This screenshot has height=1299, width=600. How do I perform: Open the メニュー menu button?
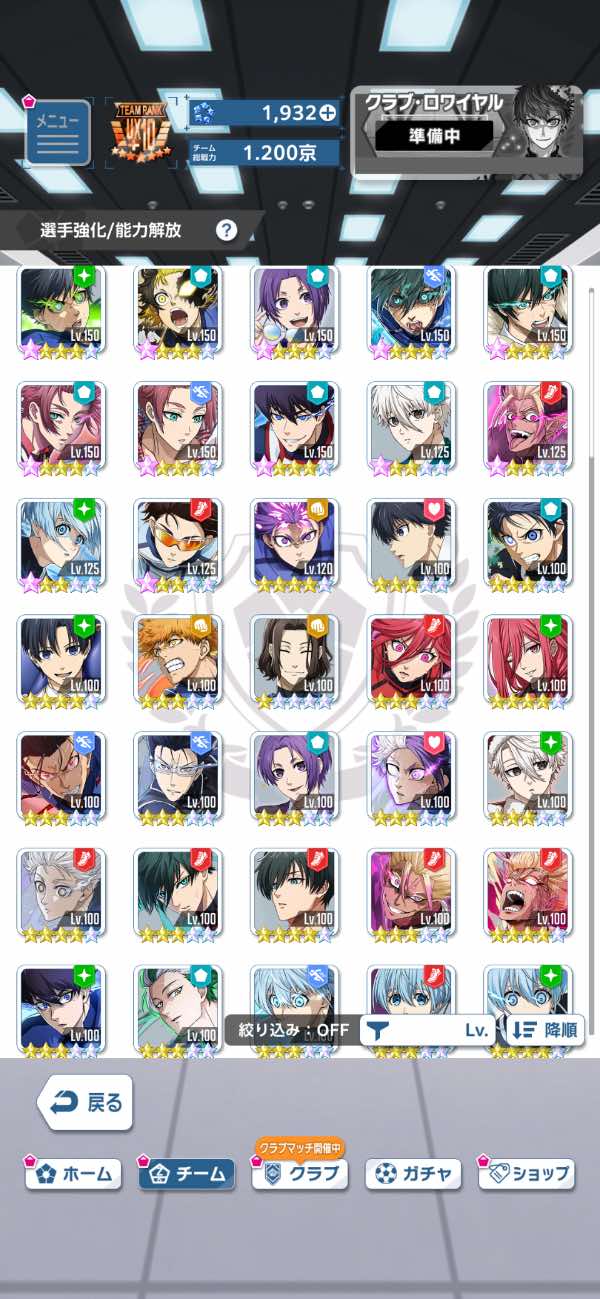click(57, 133)
